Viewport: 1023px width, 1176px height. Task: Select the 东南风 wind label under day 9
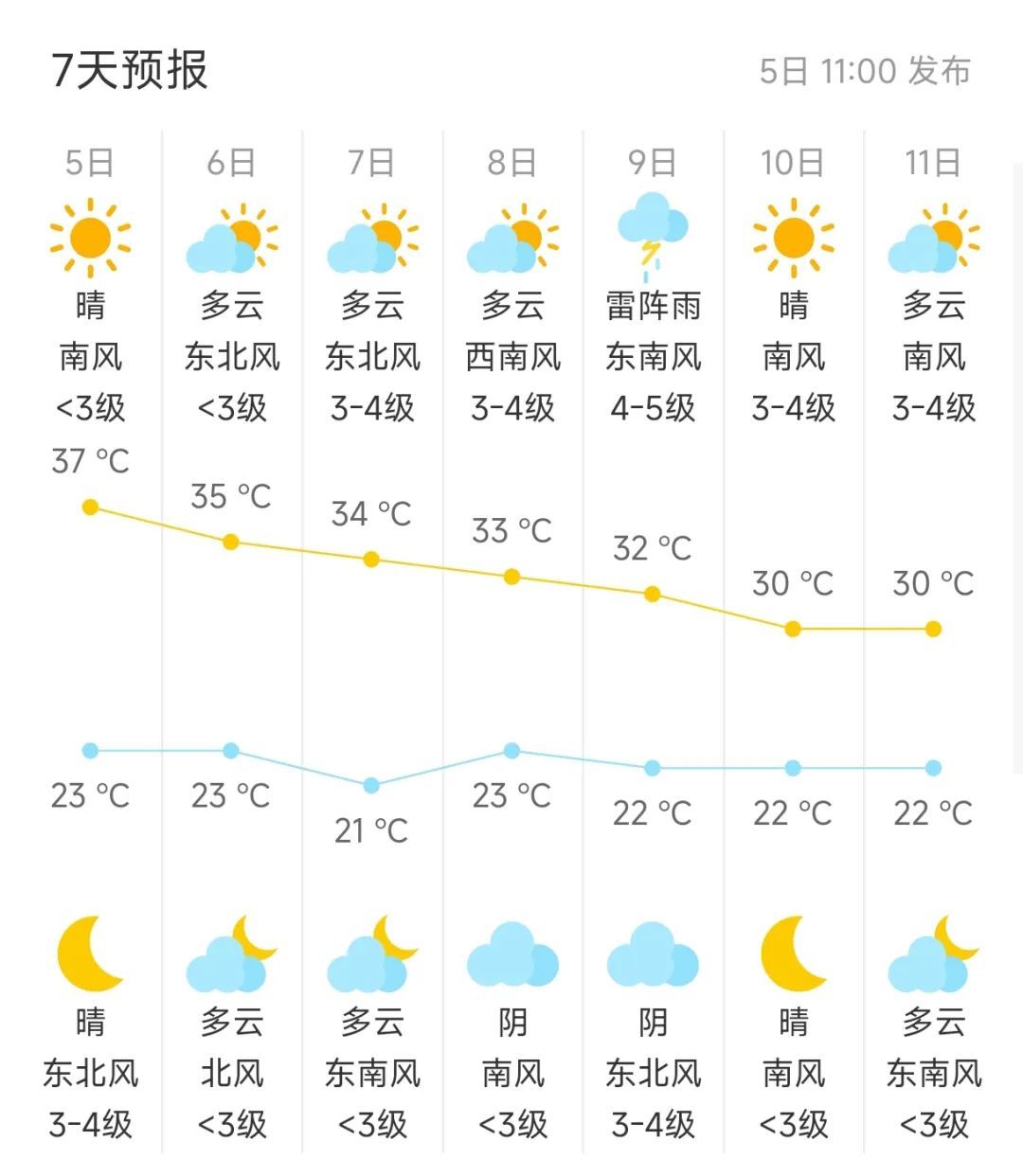tap(652, 358)
